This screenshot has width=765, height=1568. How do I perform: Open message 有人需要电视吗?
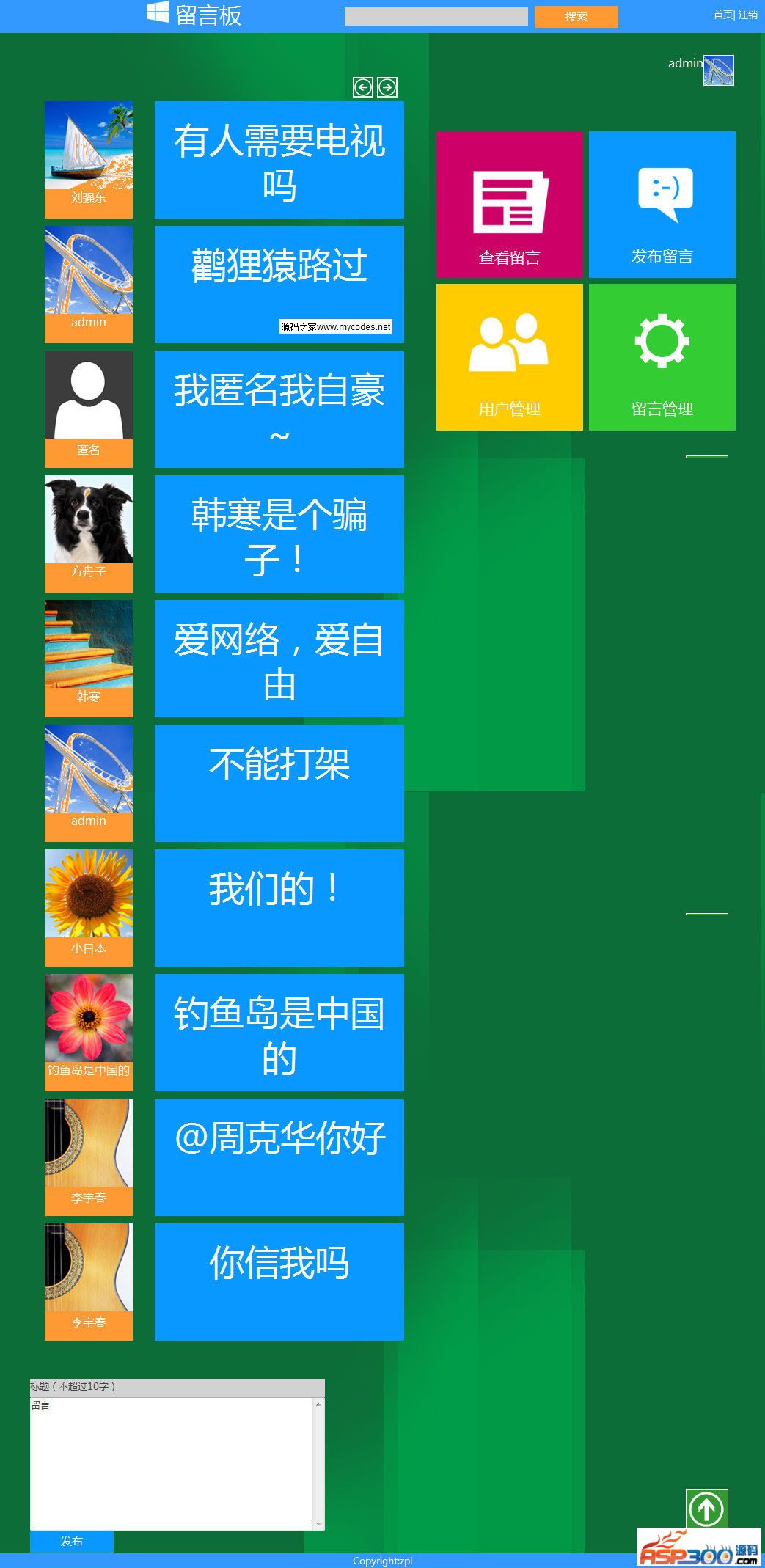[279, 160]
